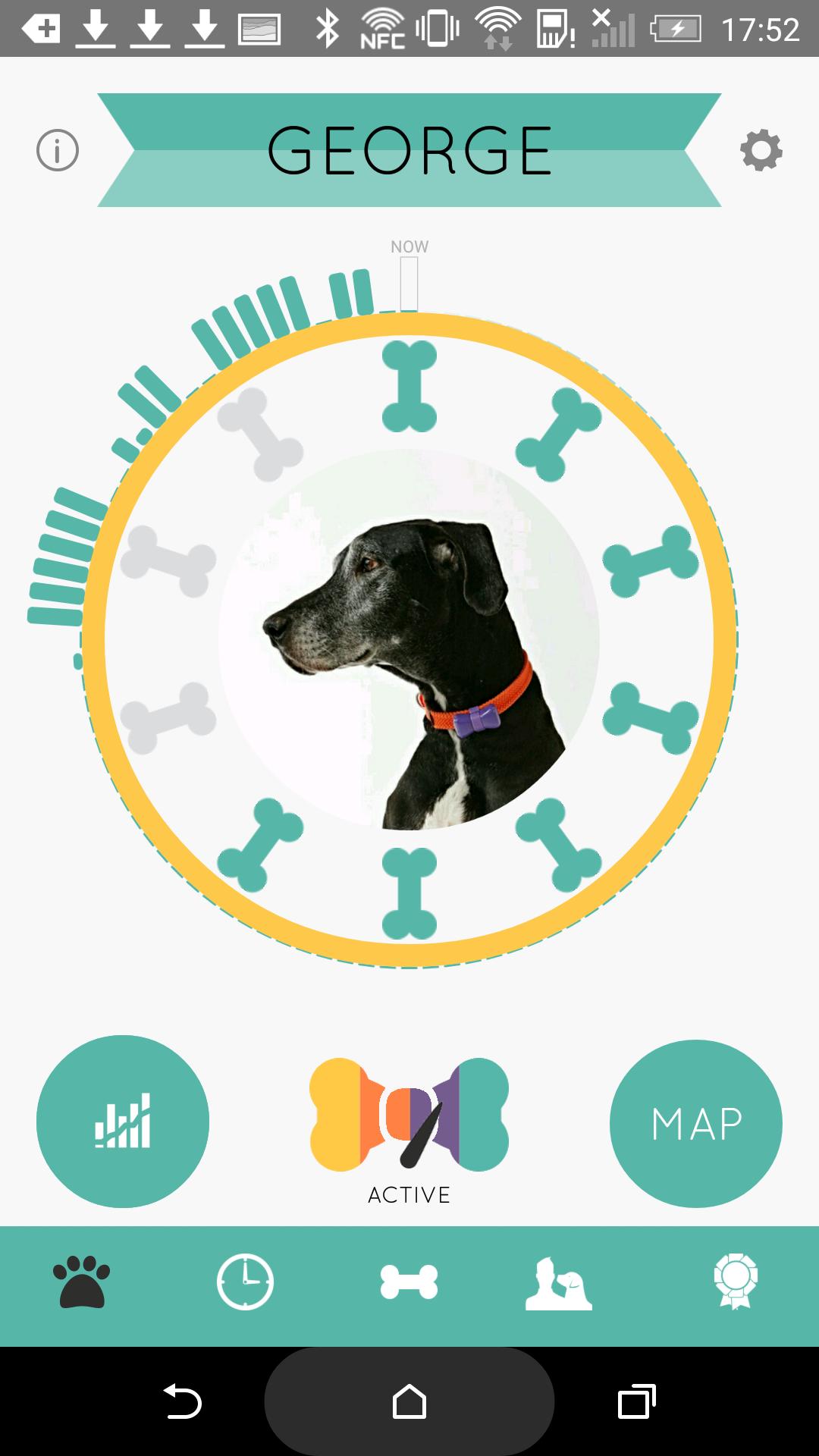Open the activity statistics chart button
Image resolution: width=819 pixels, height=1456 pixels.
click(123, 1121)
